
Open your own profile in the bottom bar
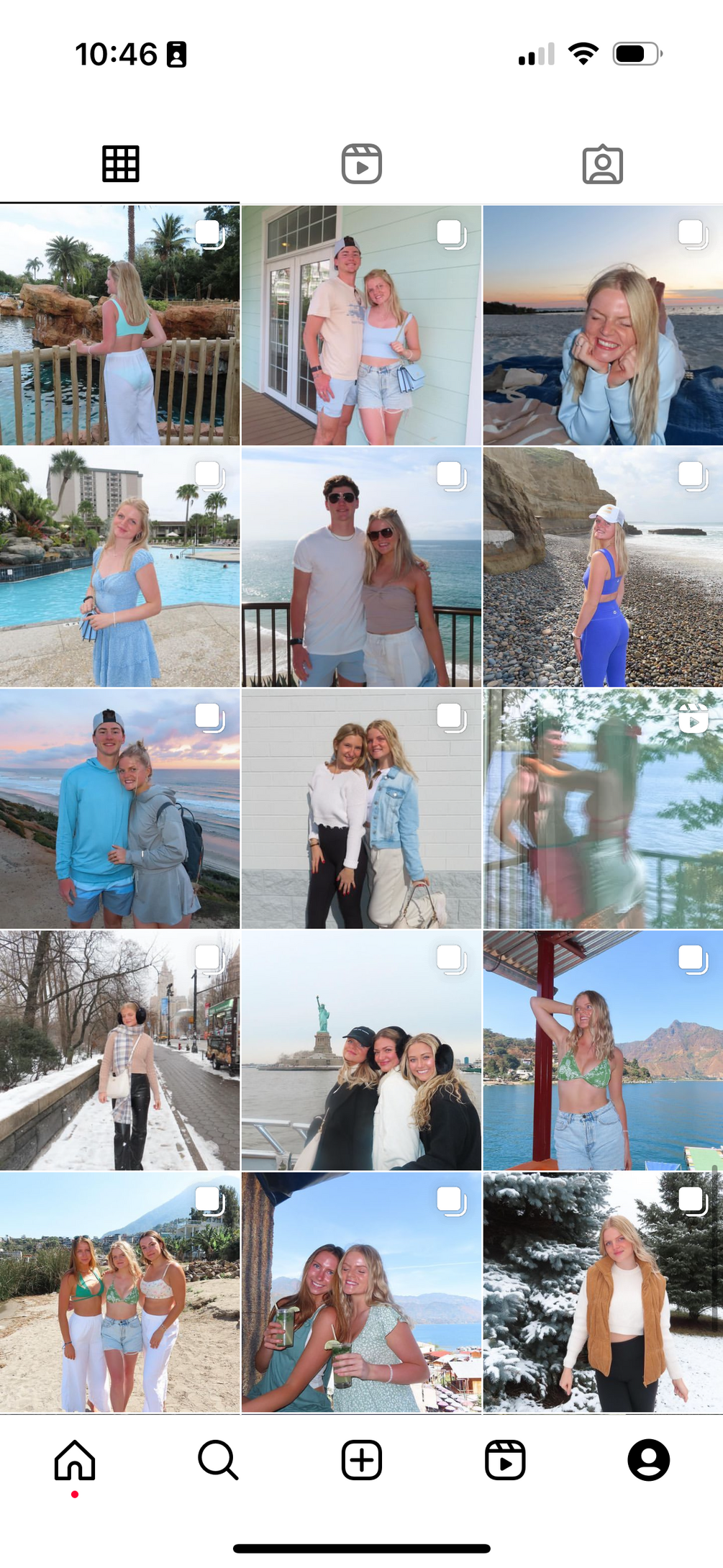(x=648, y=1460)
